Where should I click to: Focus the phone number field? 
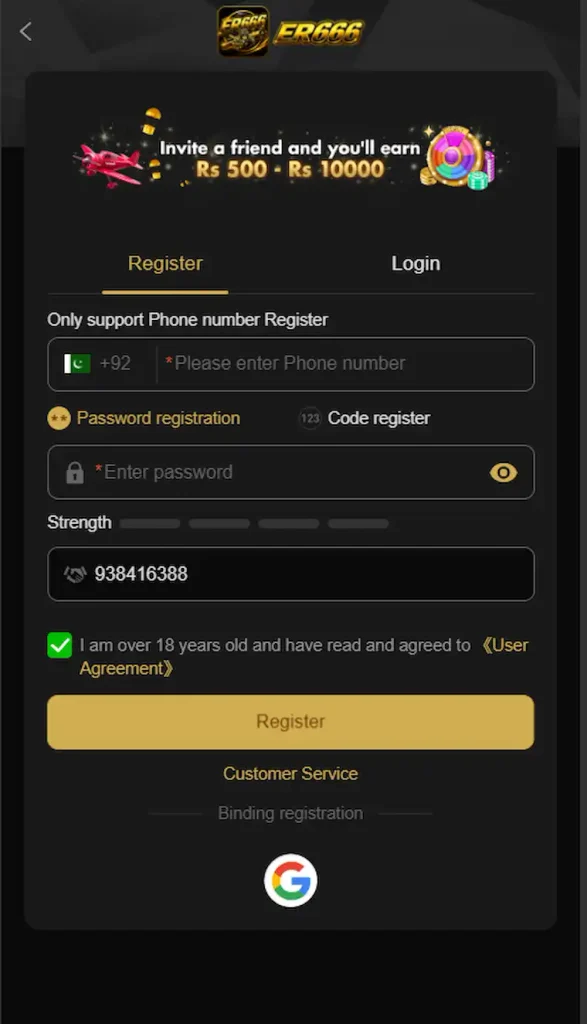click(x=346, y=364)
